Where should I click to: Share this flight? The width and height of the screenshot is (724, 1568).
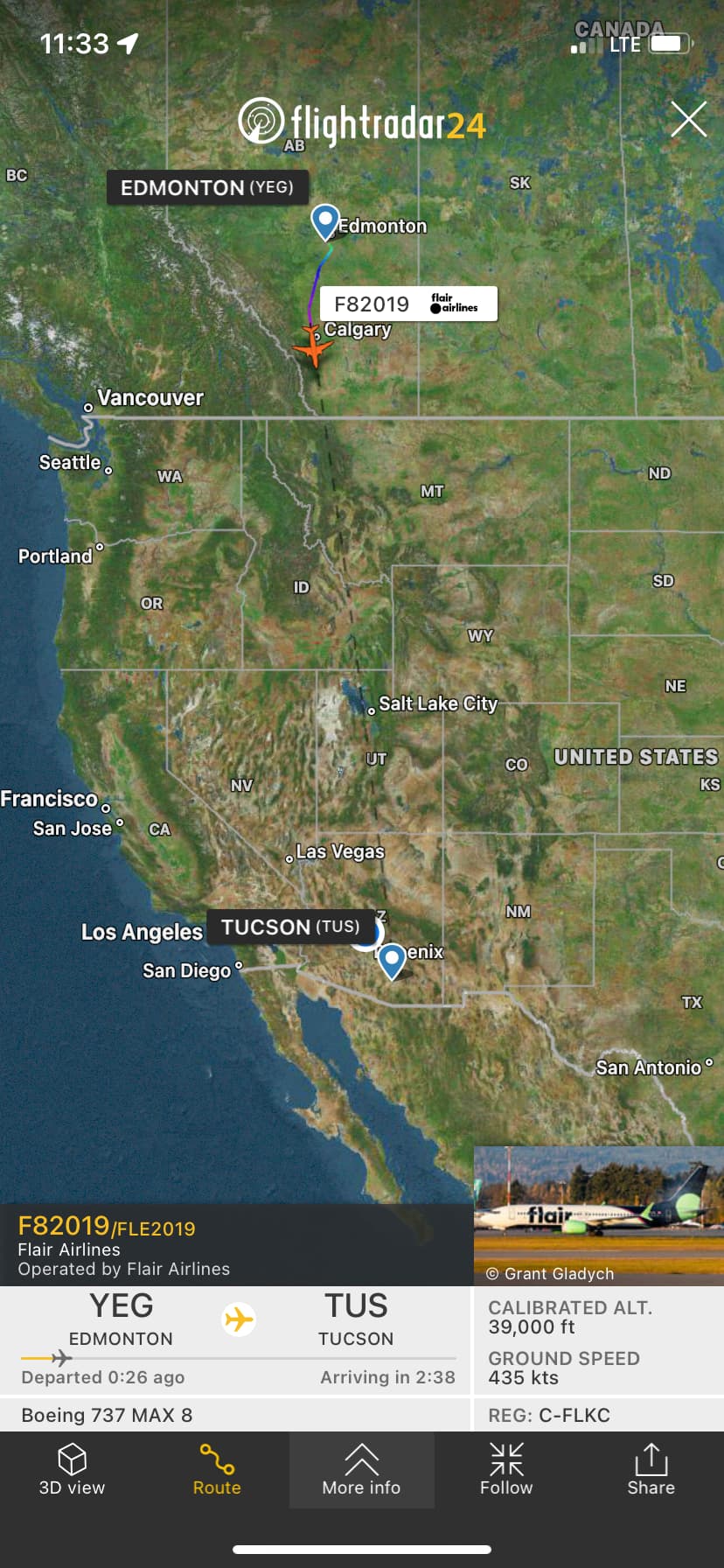[651, 1470]
